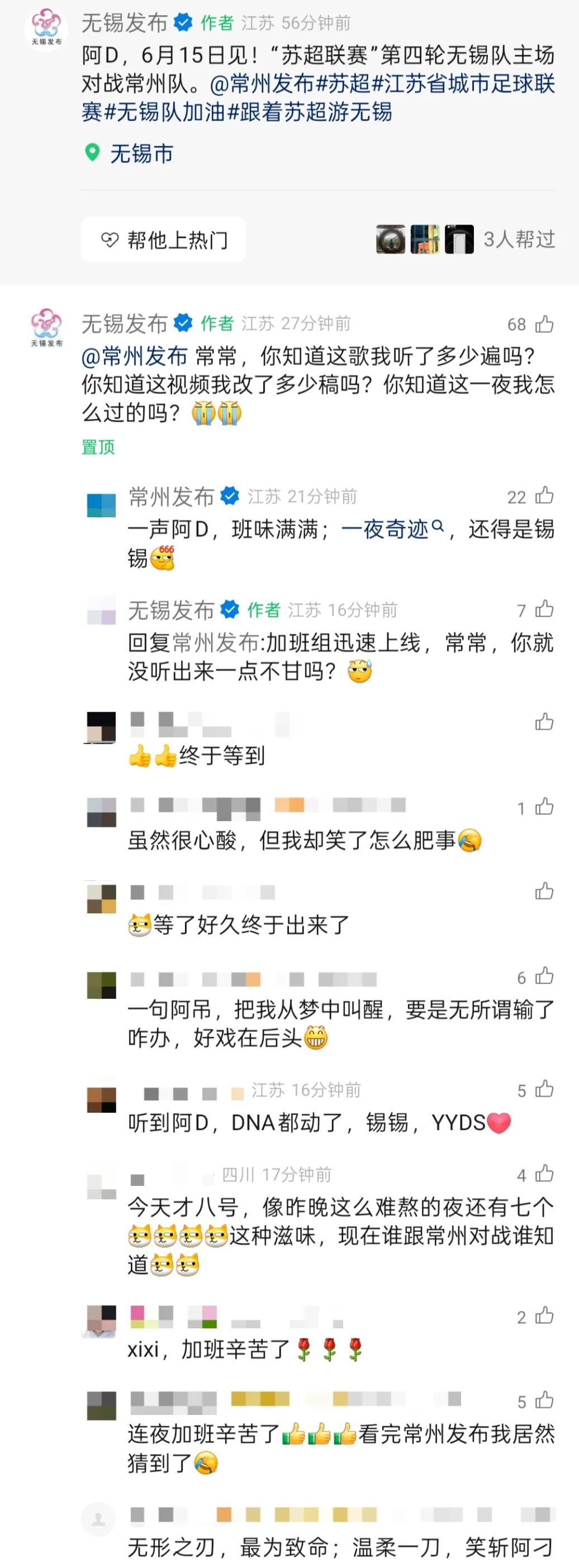Like the comment 今天才八号
Image resolution: width=579 pixels, height=1568 pixels.
tap(544, 1174)
